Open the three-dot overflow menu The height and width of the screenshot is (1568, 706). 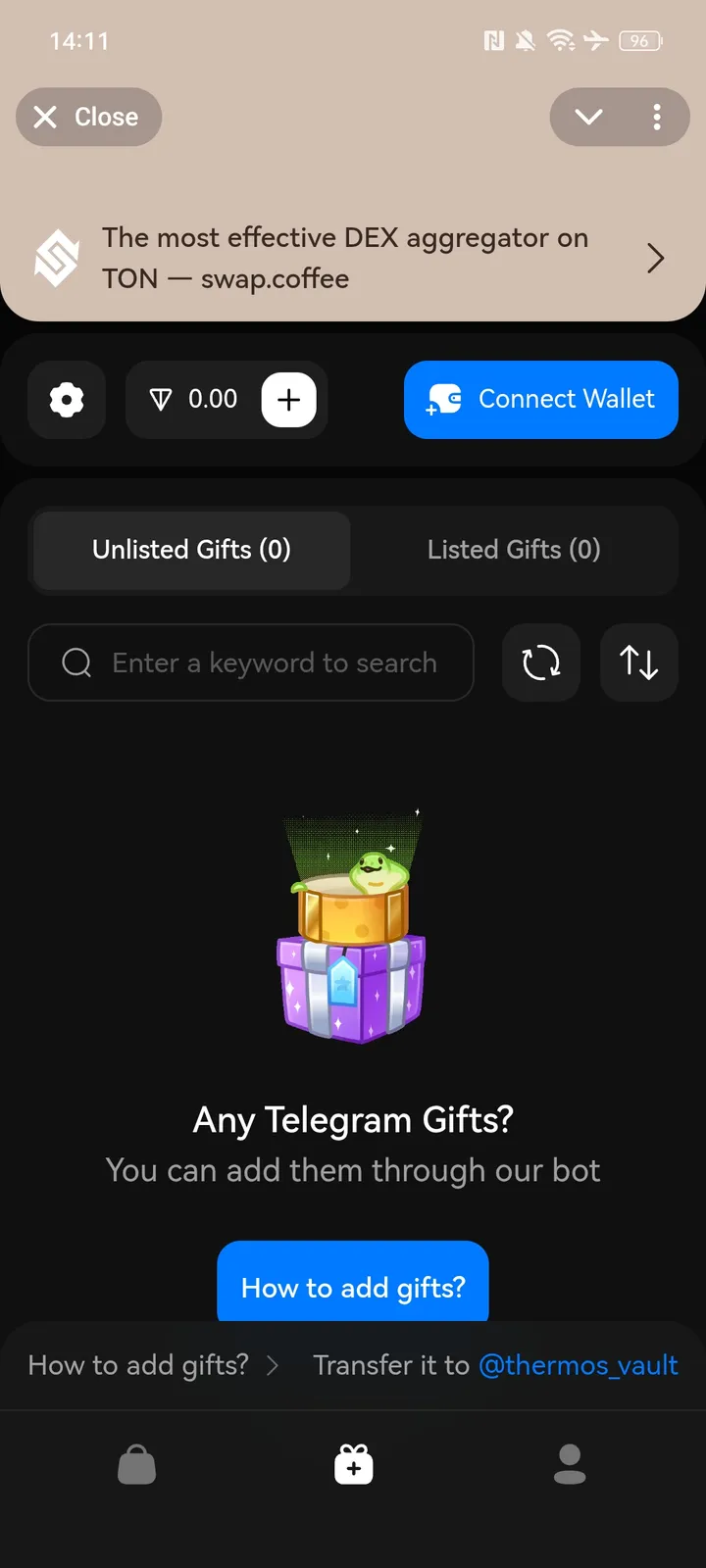pos(657,117)
